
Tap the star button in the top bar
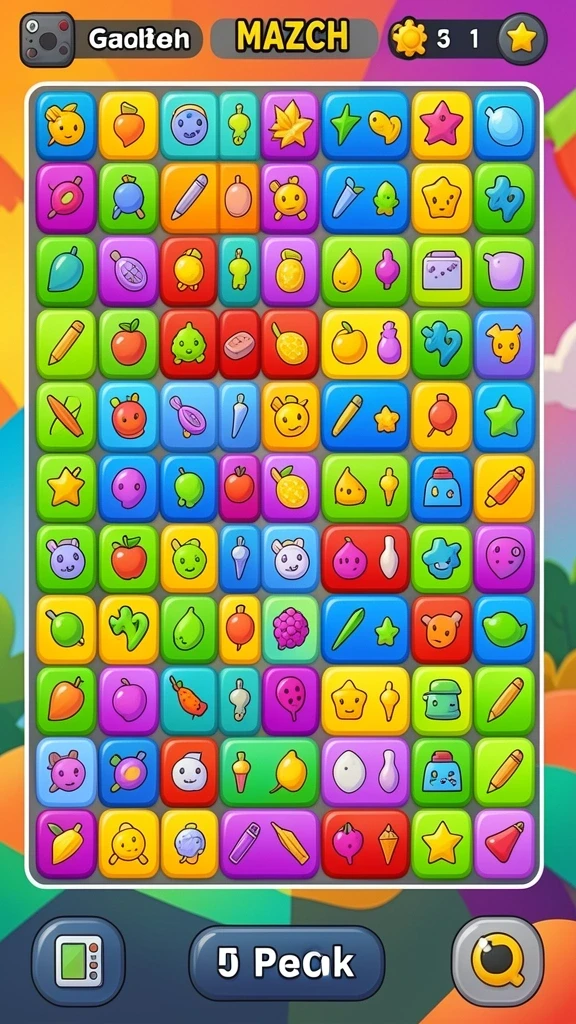pos(521,39)
